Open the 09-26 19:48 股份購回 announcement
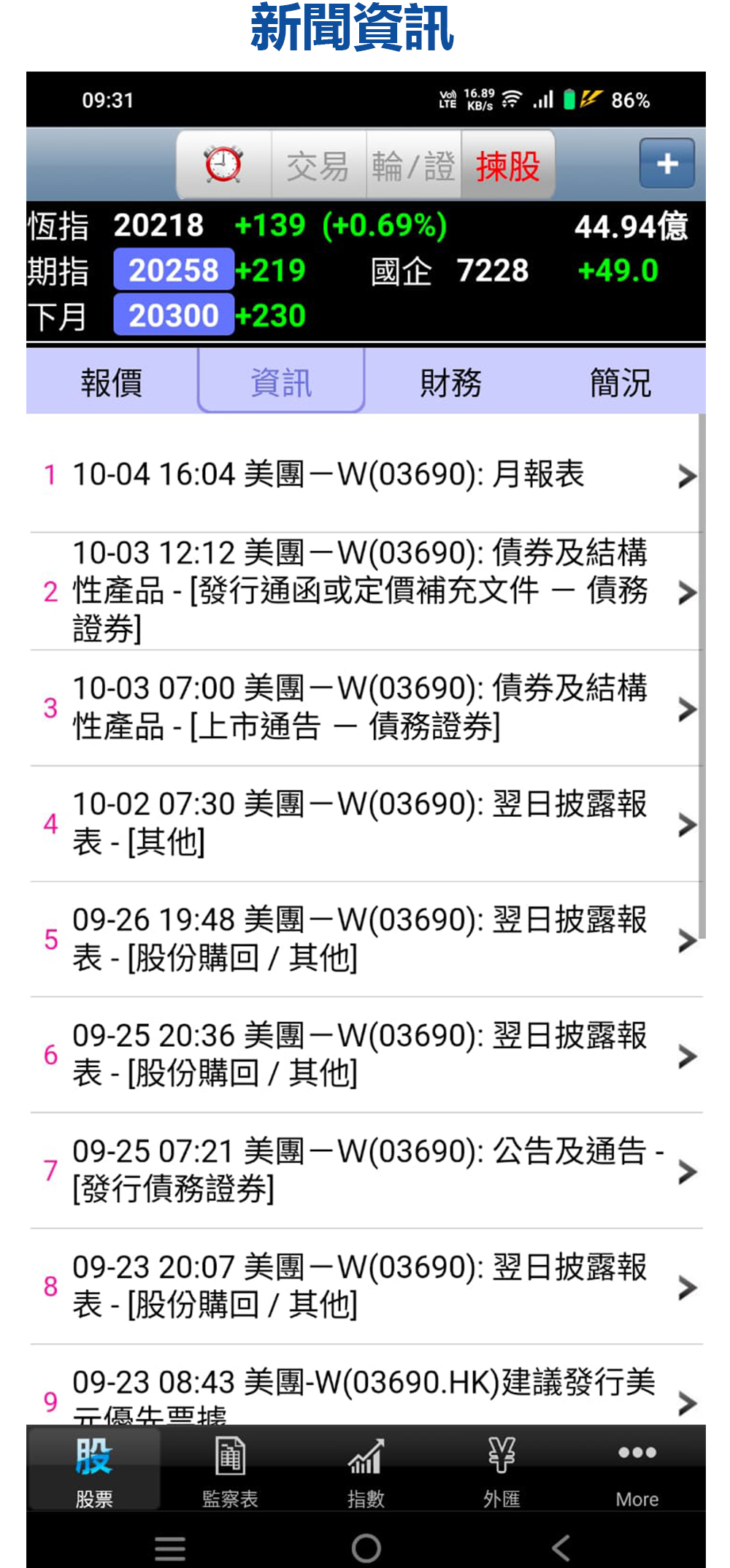 pos(365,939)
